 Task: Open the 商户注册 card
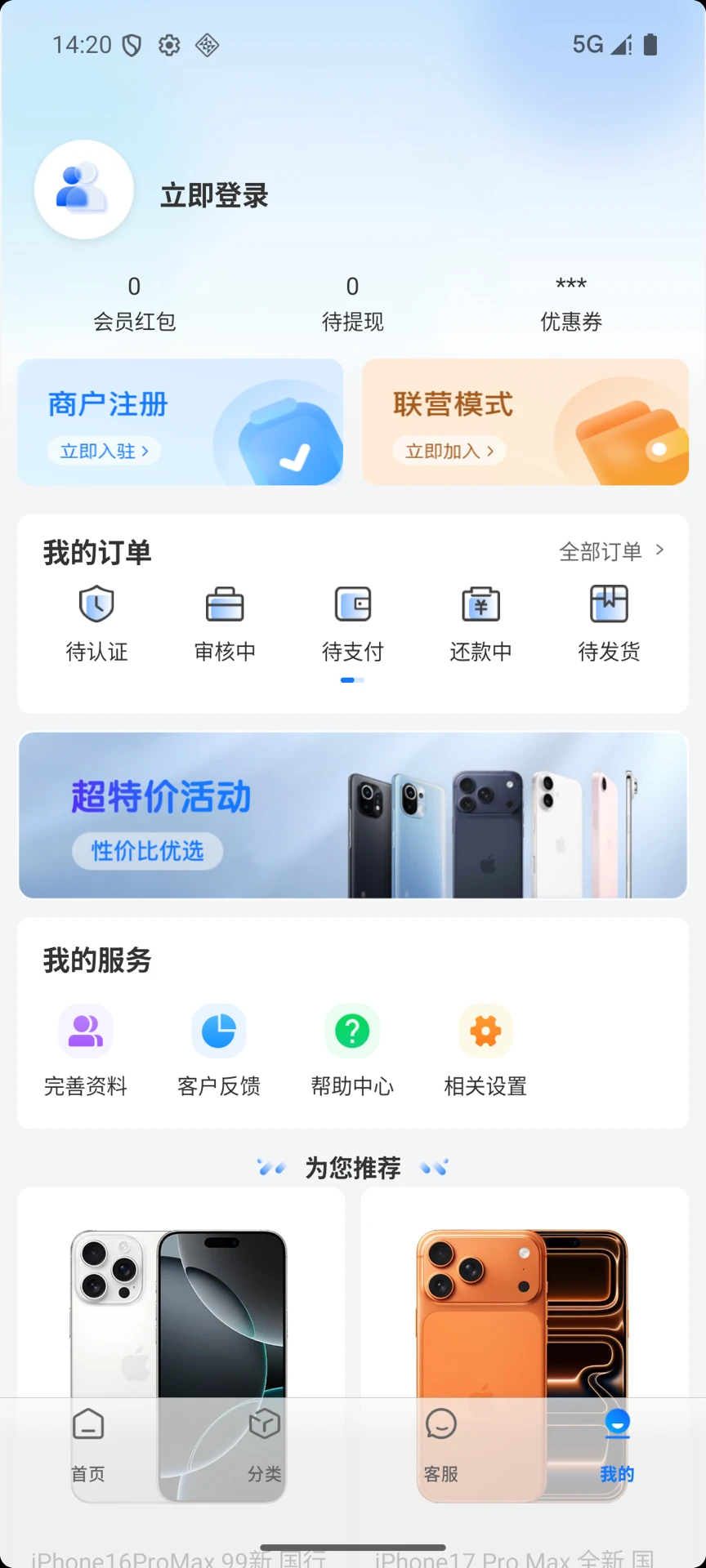[x=181, y=422]
